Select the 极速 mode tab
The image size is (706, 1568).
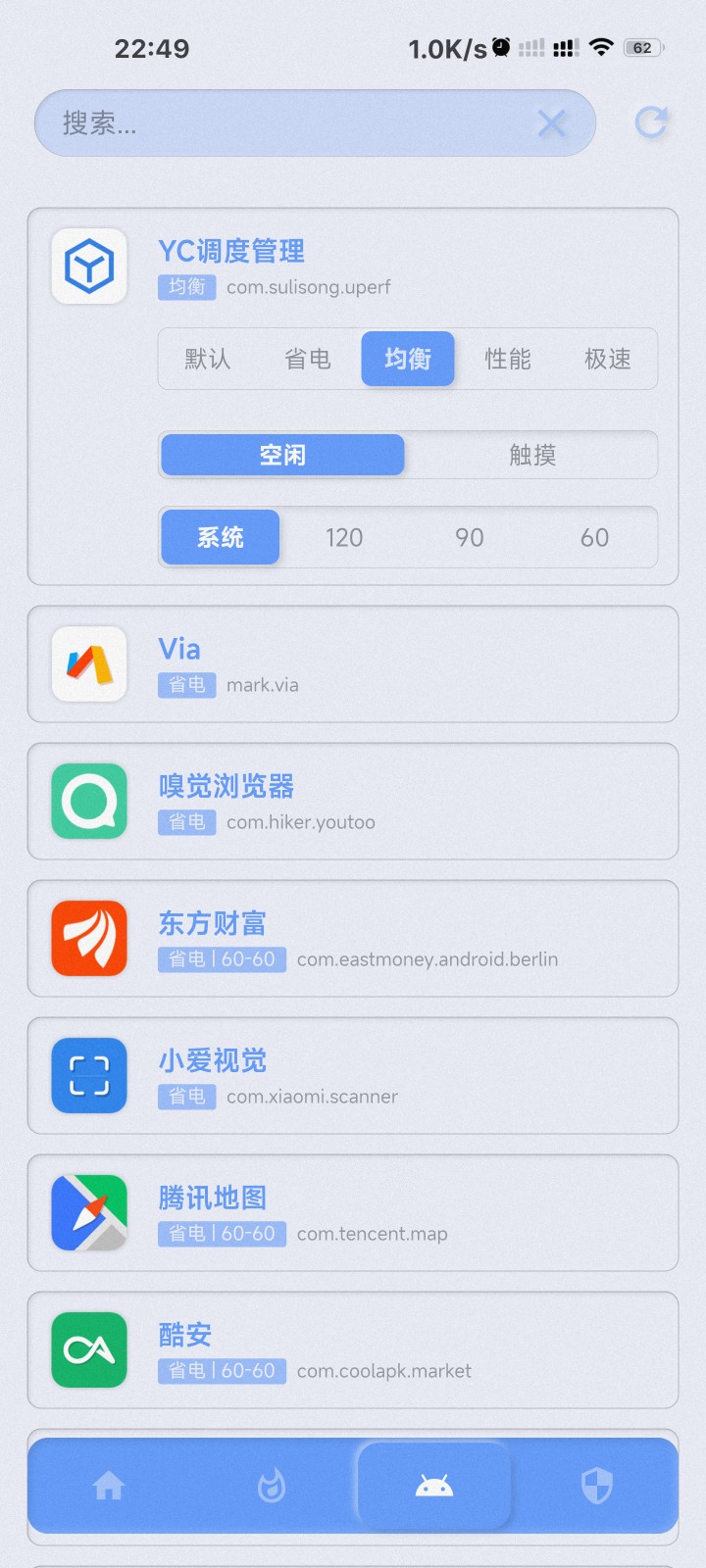pyautogui.click(x=608, y=359)
